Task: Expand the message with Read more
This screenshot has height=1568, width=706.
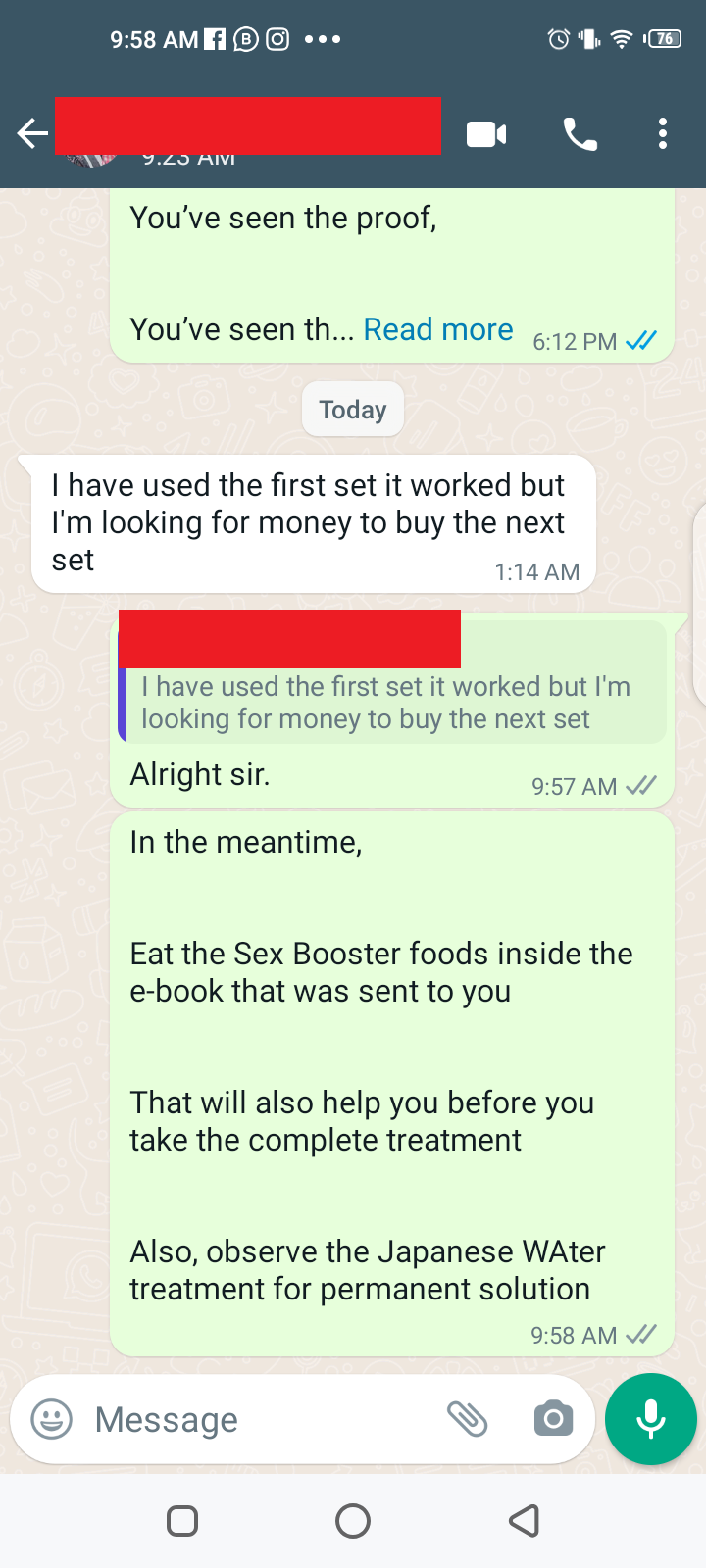Action: coord(438,330)
